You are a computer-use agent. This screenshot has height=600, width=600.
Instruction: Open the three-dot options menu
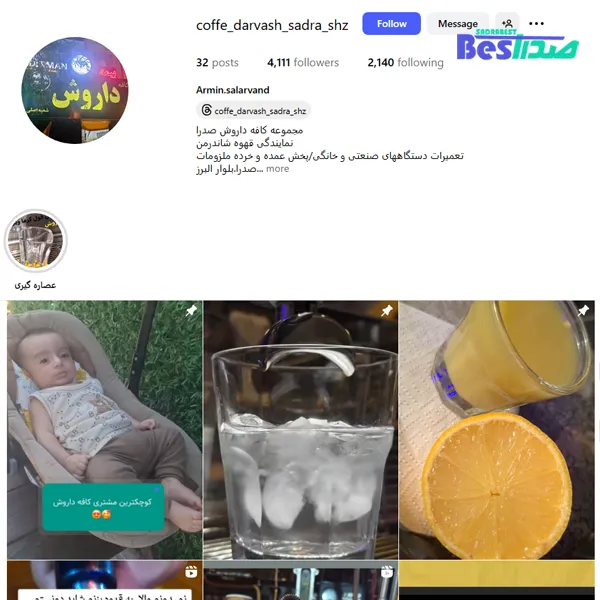point(537,24)
